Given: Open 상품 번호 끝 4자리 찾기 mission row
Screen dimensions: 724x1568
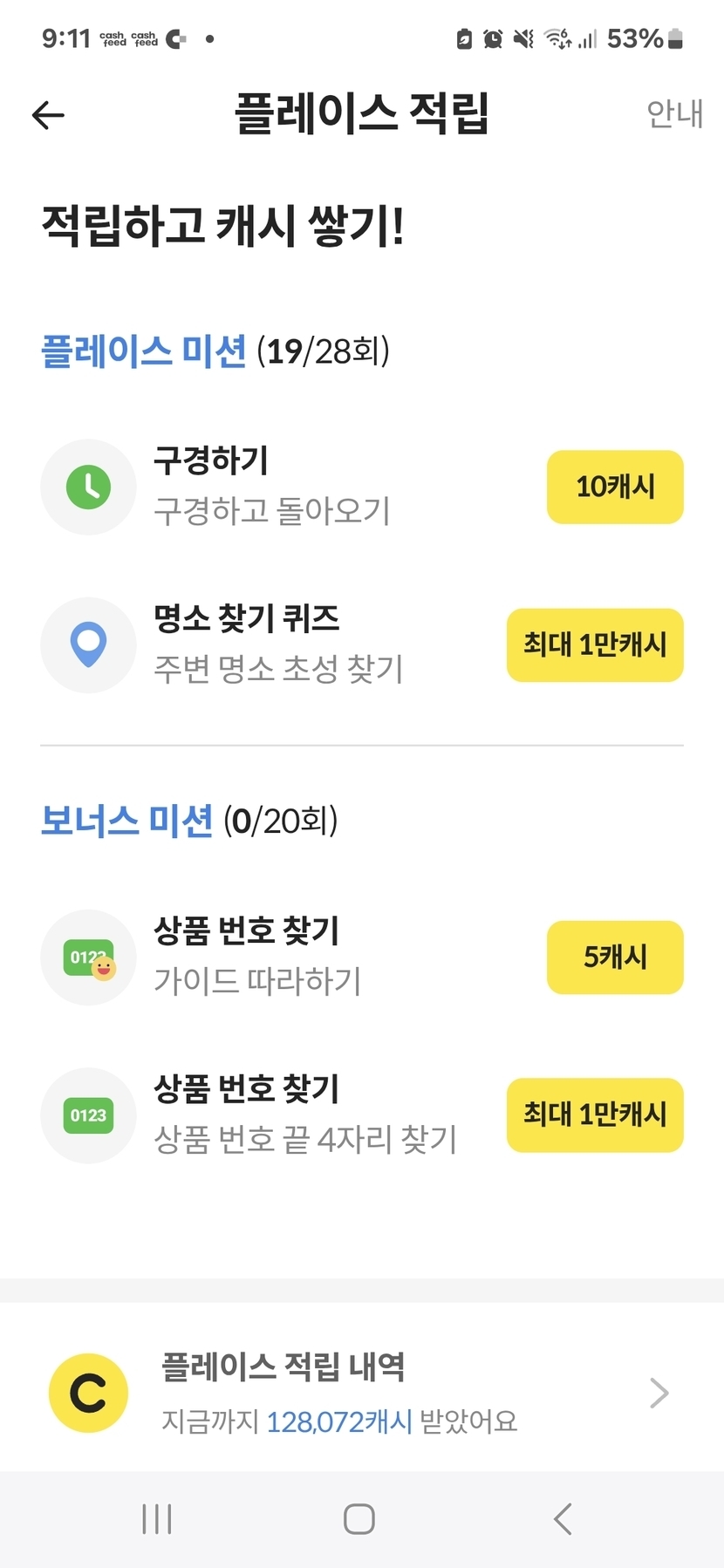Looking at the screenshot, I should point(362,1115).
